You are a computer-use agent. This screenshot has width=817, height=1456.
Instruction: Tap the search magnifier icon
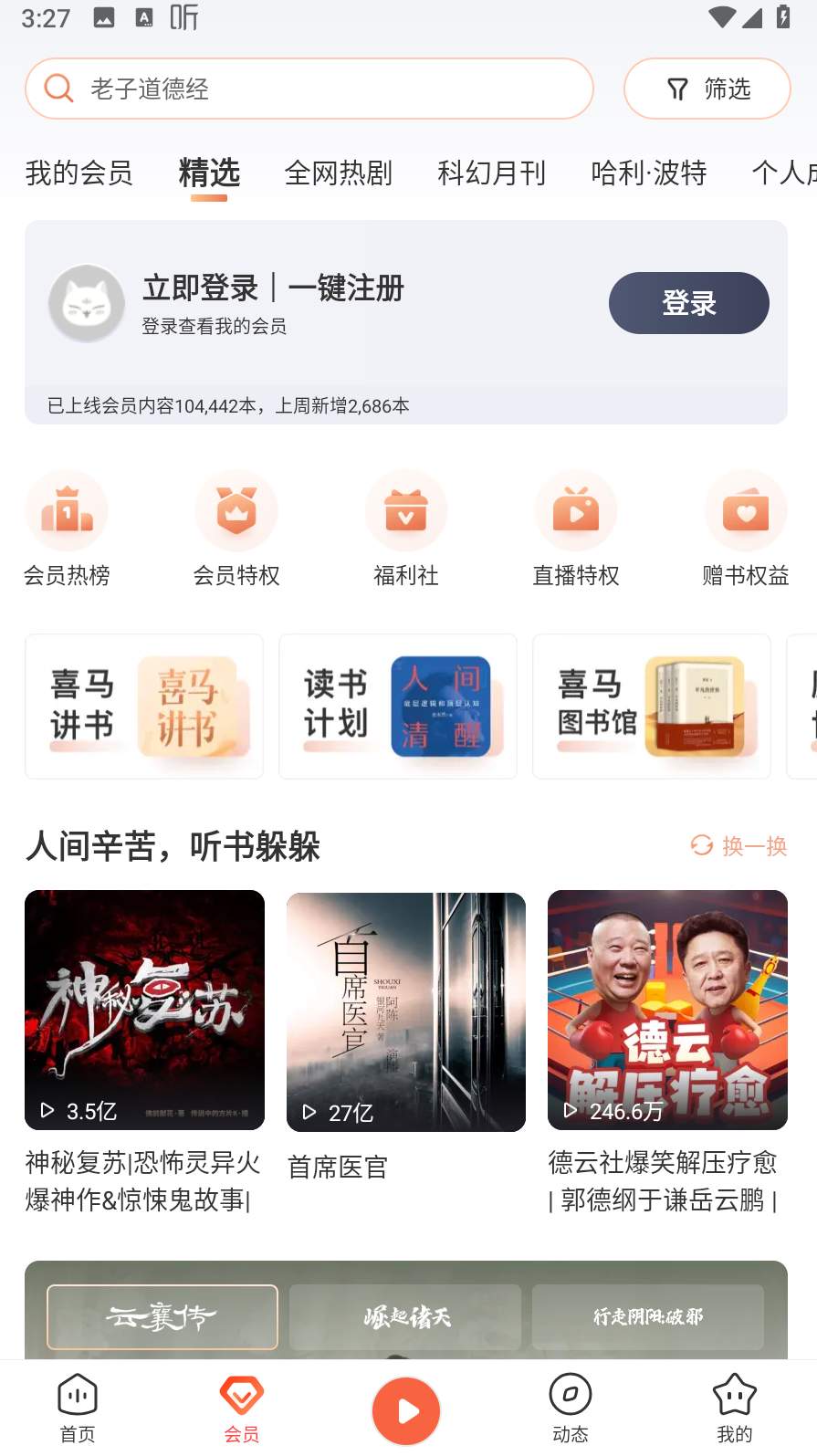coord(58,88)
